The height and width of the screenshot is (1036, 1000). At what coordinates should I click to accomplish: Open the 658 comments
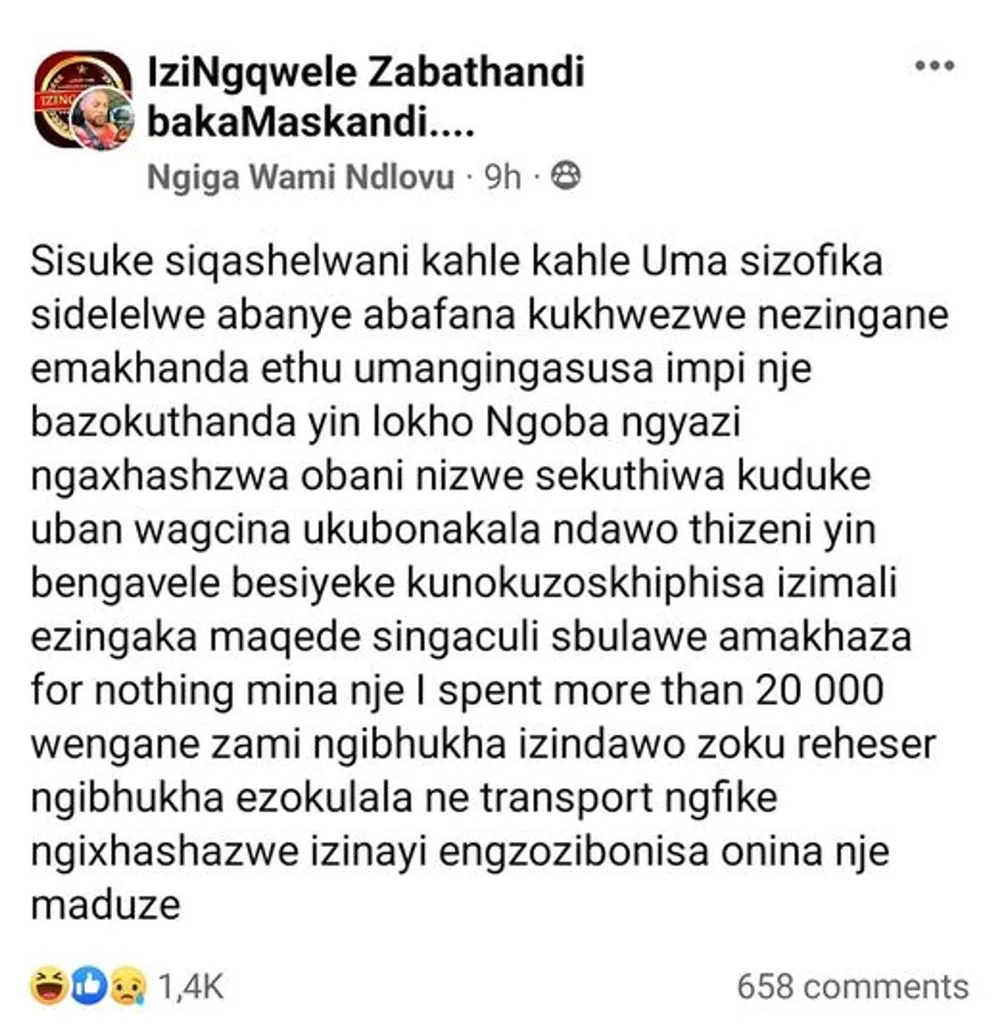pyautogui.click(x=852, y=986)
